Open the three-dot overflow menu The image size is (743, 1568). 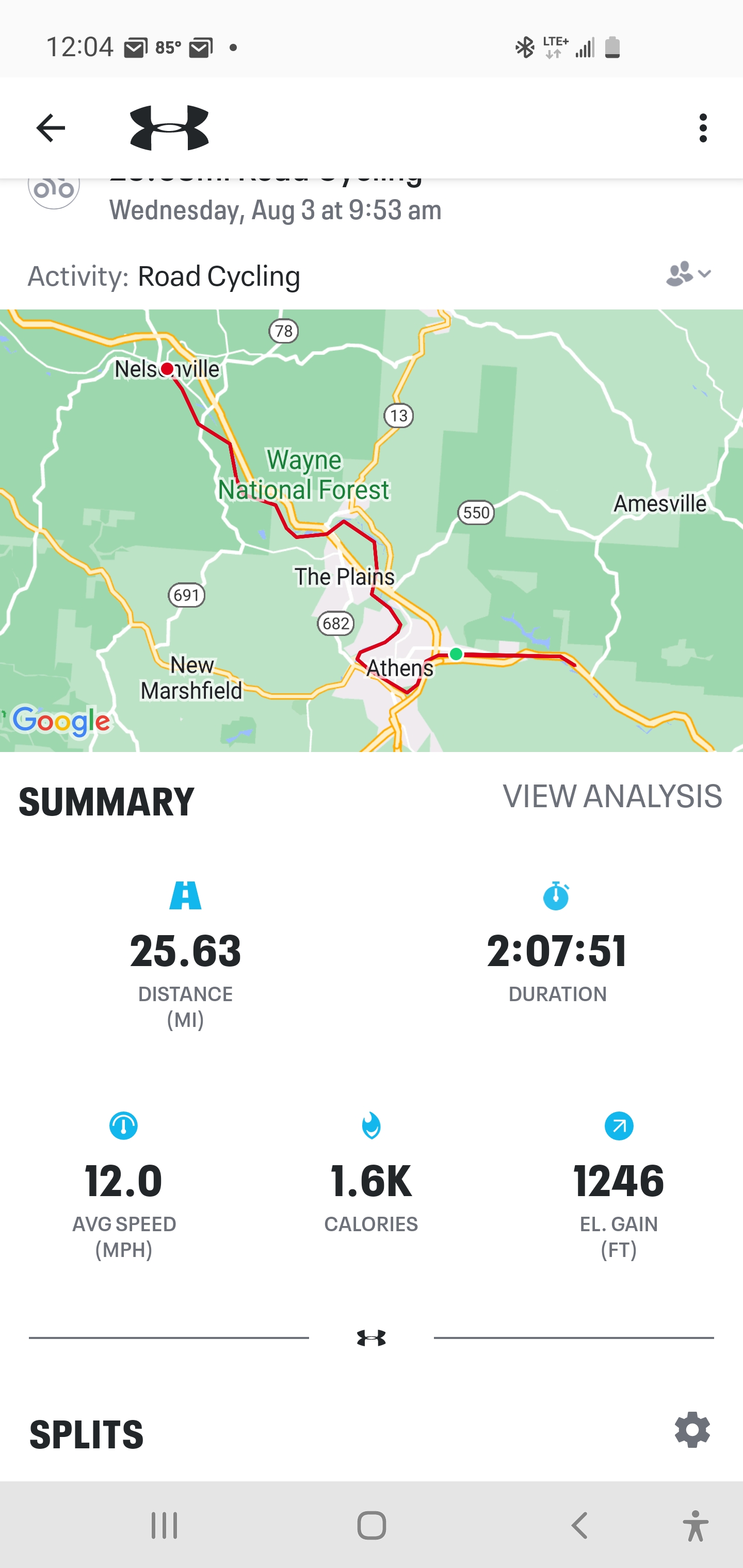click(703, 128)
